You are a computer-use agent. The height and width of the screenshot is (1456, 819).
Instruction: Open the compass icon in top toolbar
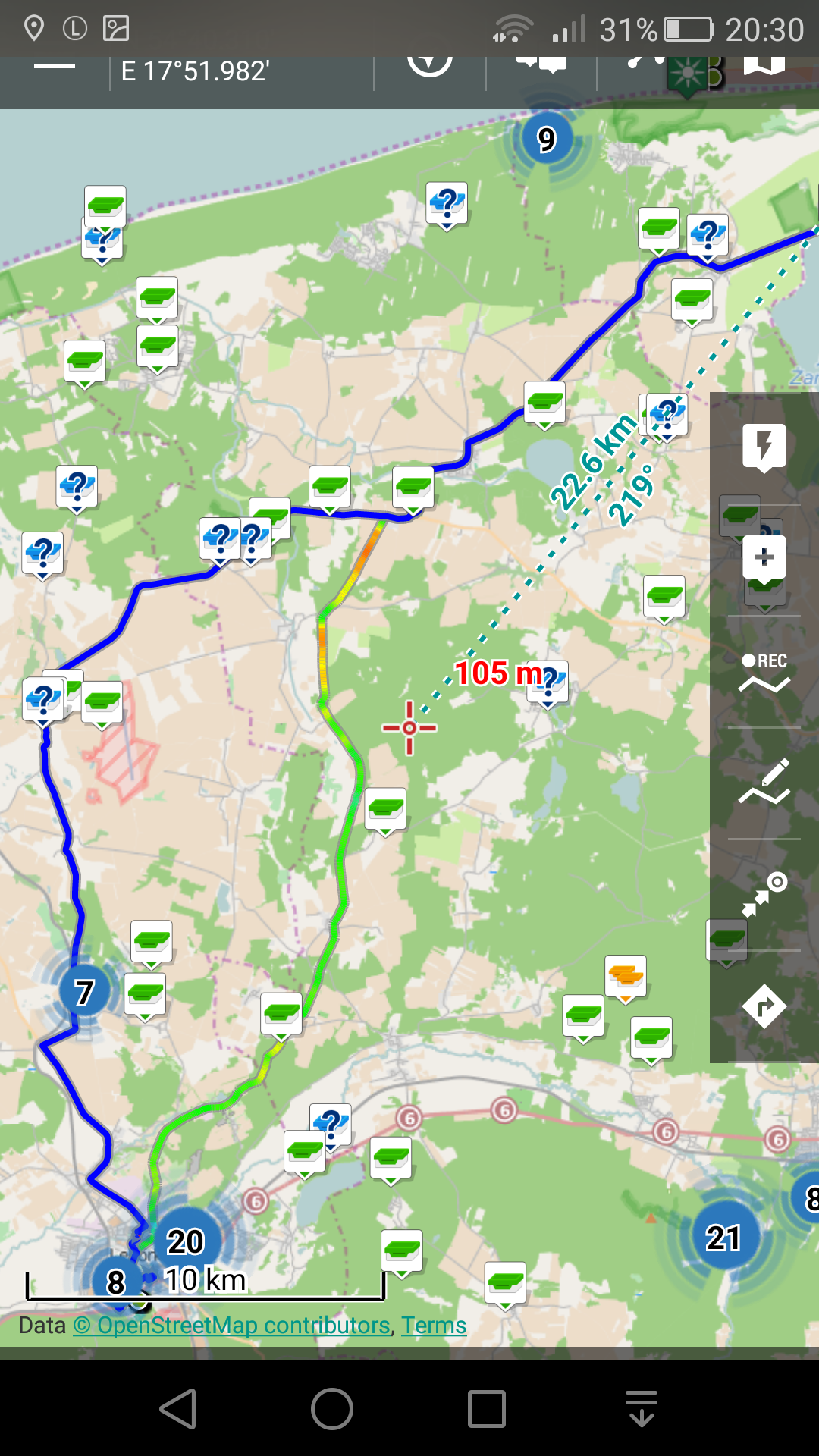click(430, 64)
